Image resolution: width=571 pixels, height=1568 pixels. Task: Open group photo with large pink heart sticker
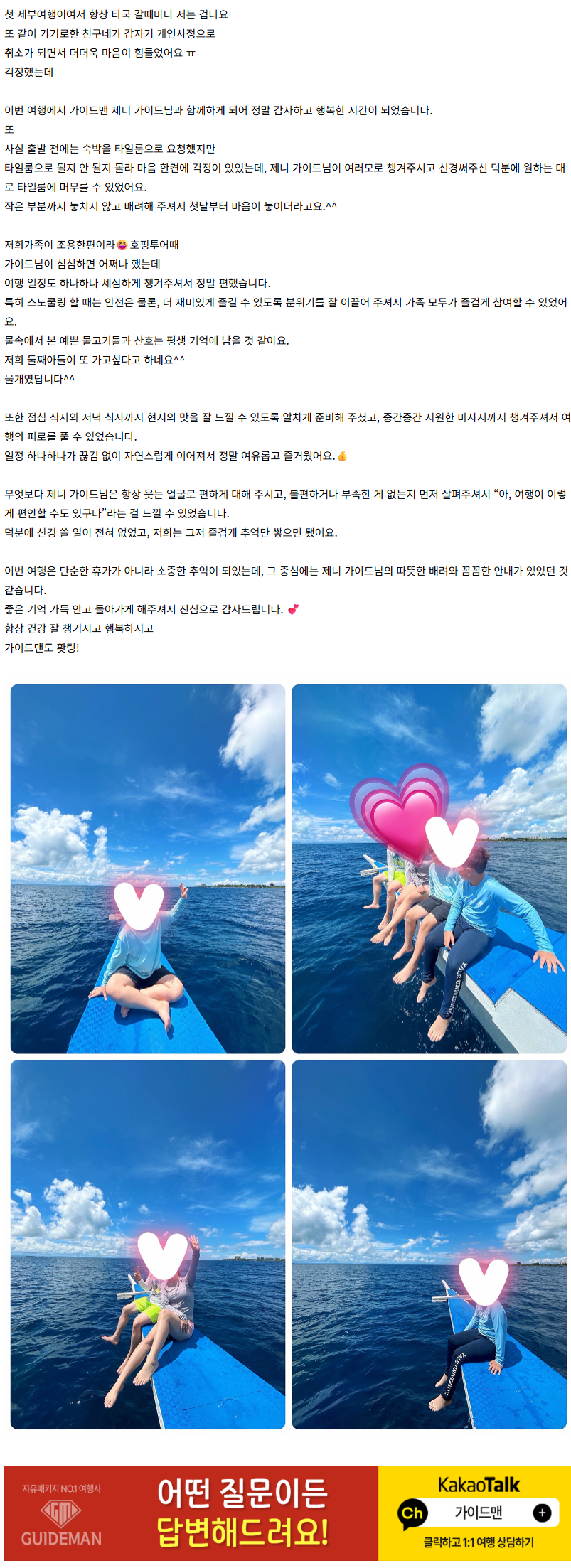(429, 868)
